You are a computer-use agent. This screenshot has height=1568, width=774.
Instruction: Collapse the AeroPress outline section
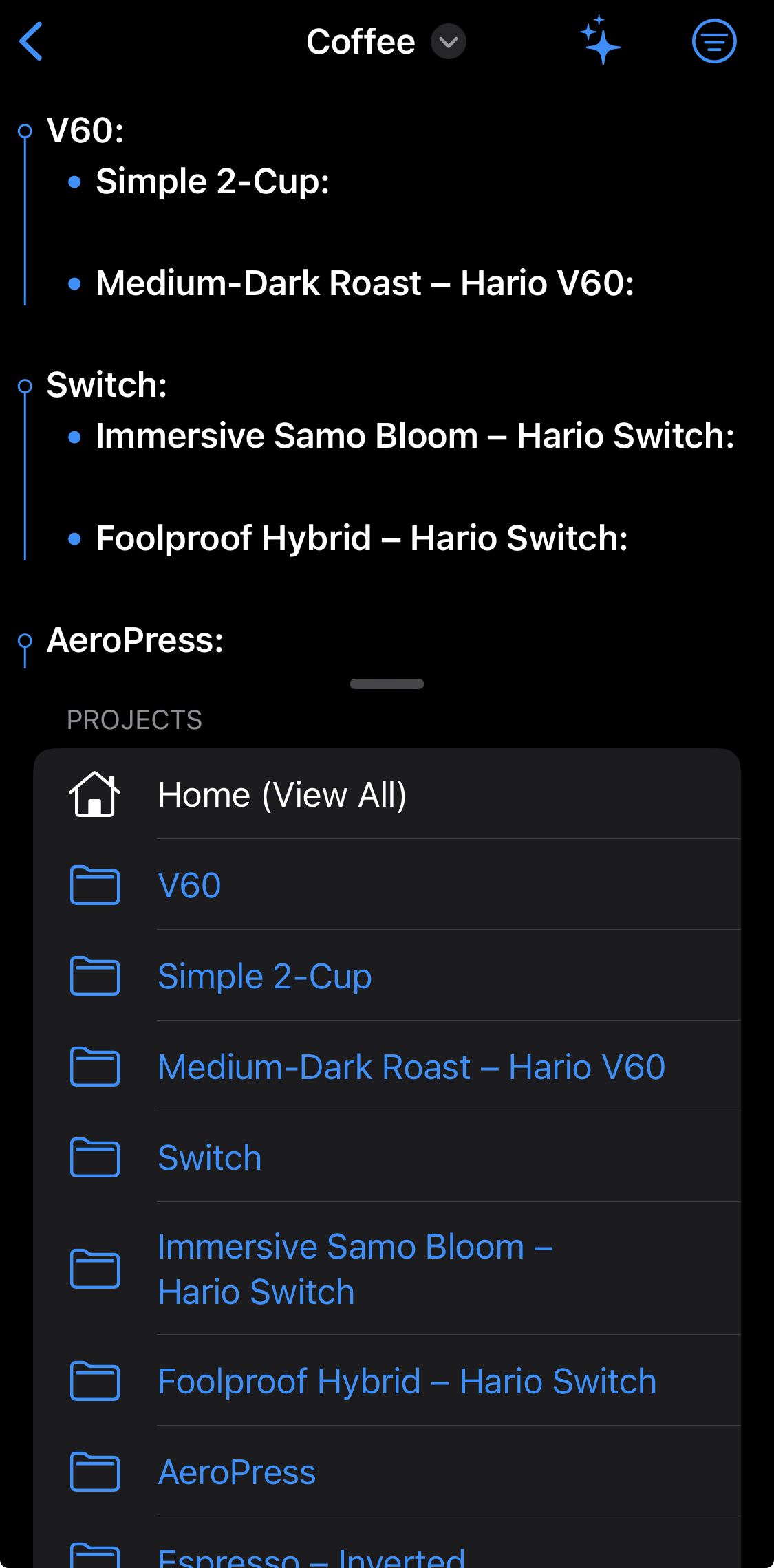point(25,641)
